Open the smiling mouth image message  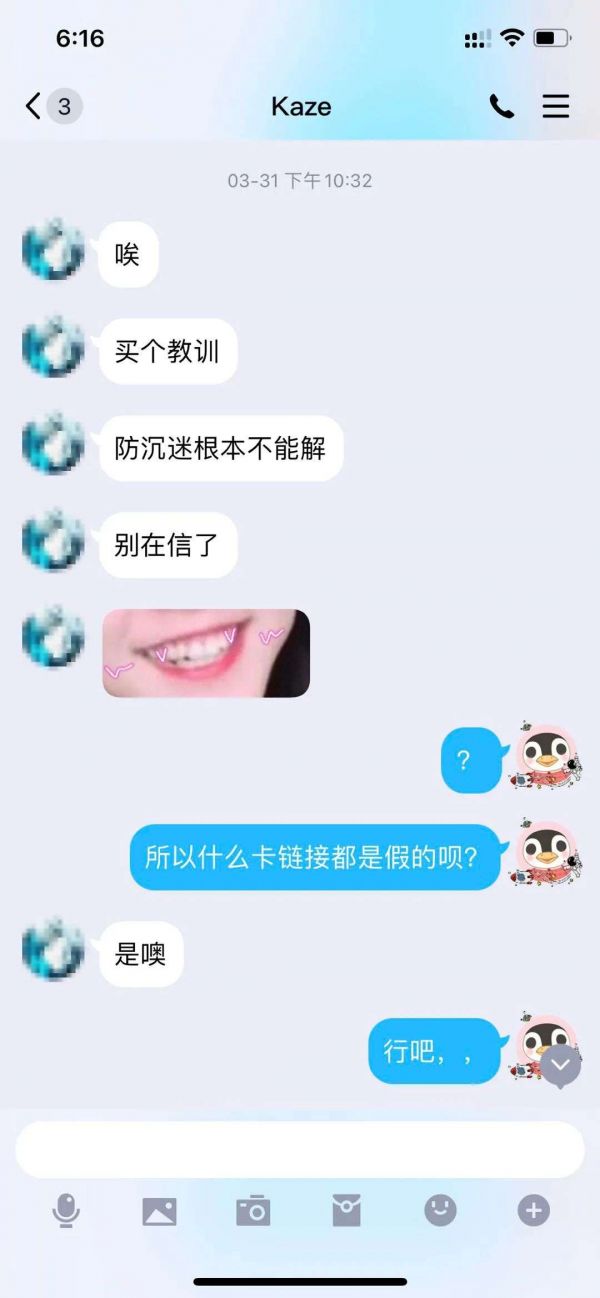[x=206, y=653]
